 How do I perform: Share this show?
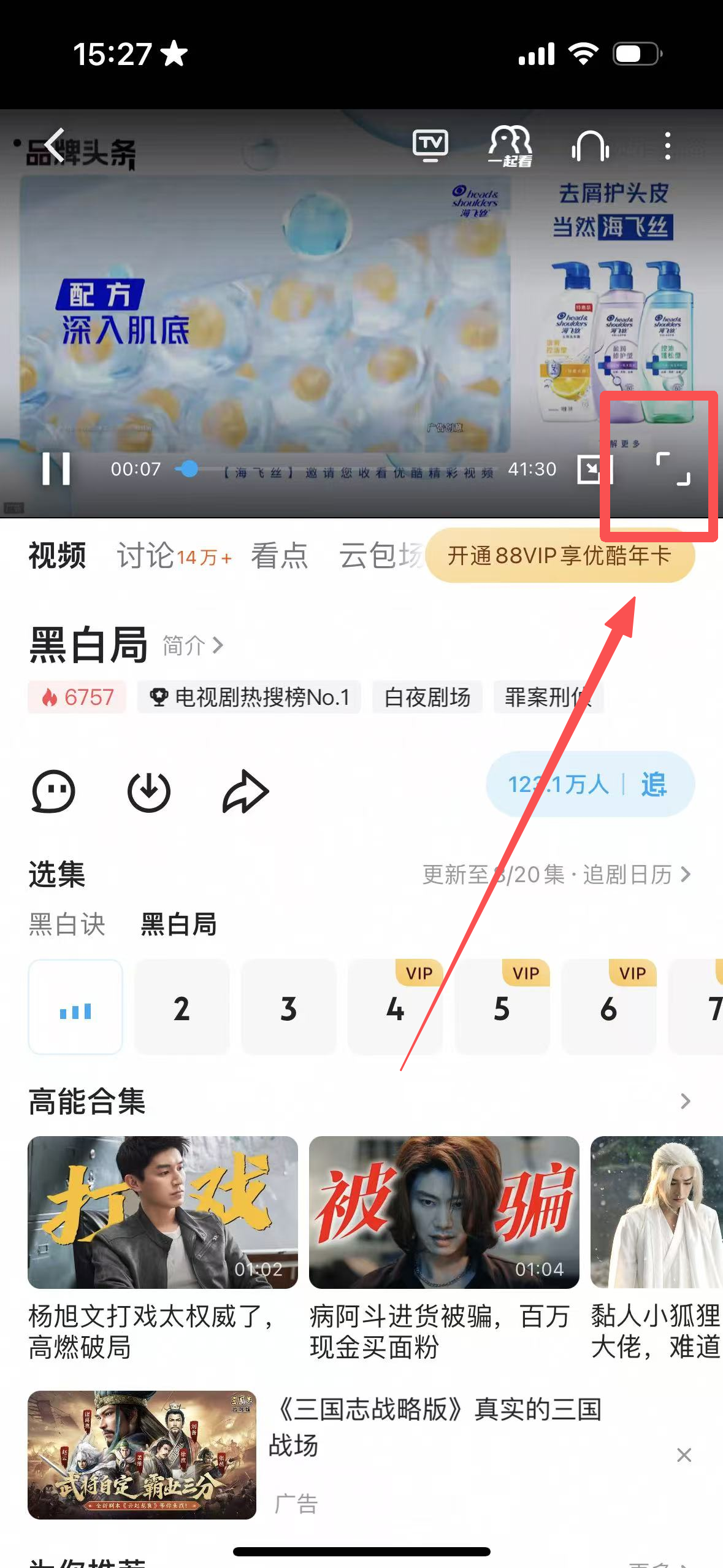click(245, 791)
